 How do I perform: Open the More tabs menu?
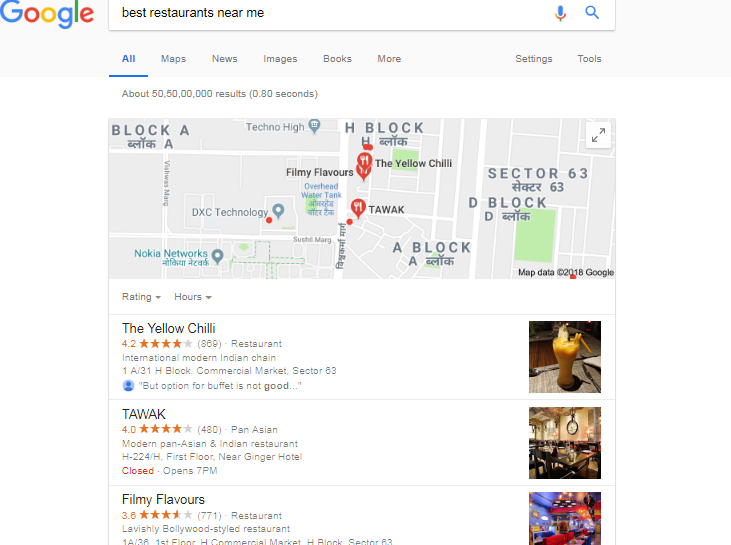389,59
